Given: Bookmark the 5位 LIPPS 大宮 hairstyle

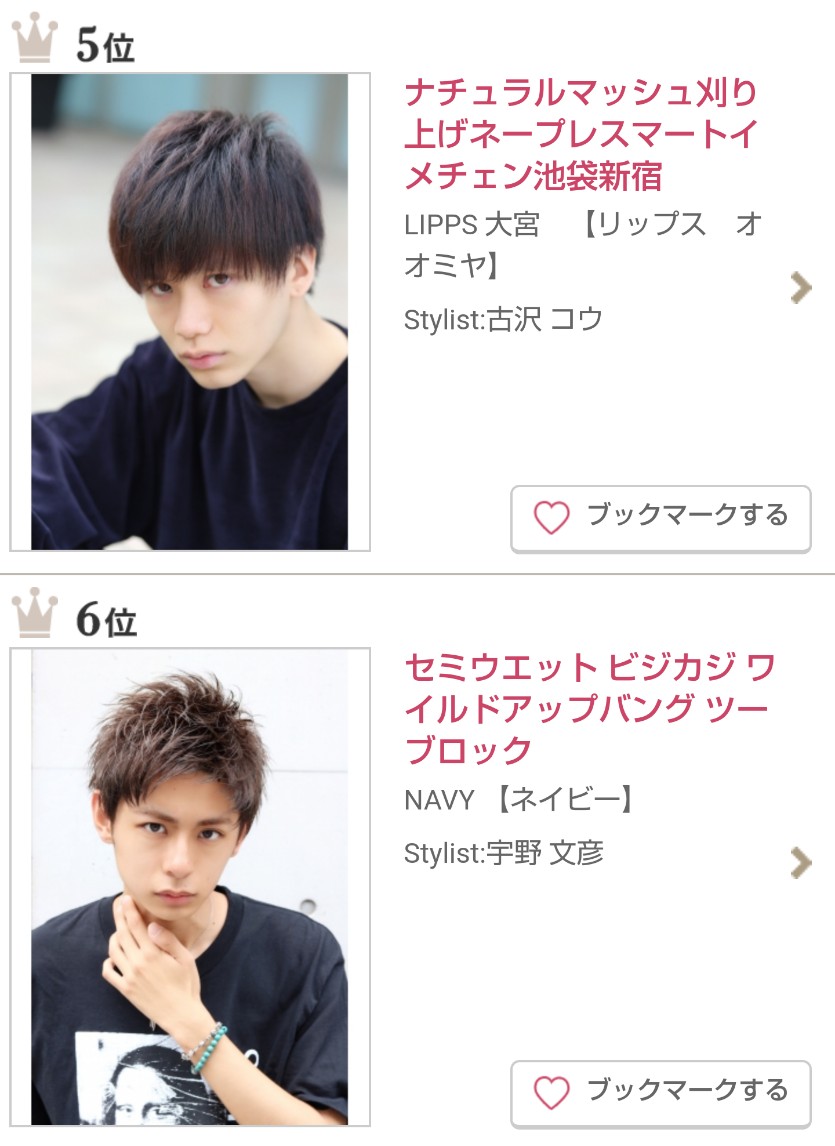Looking at the screenshot, I should click(x=660, y=517).
